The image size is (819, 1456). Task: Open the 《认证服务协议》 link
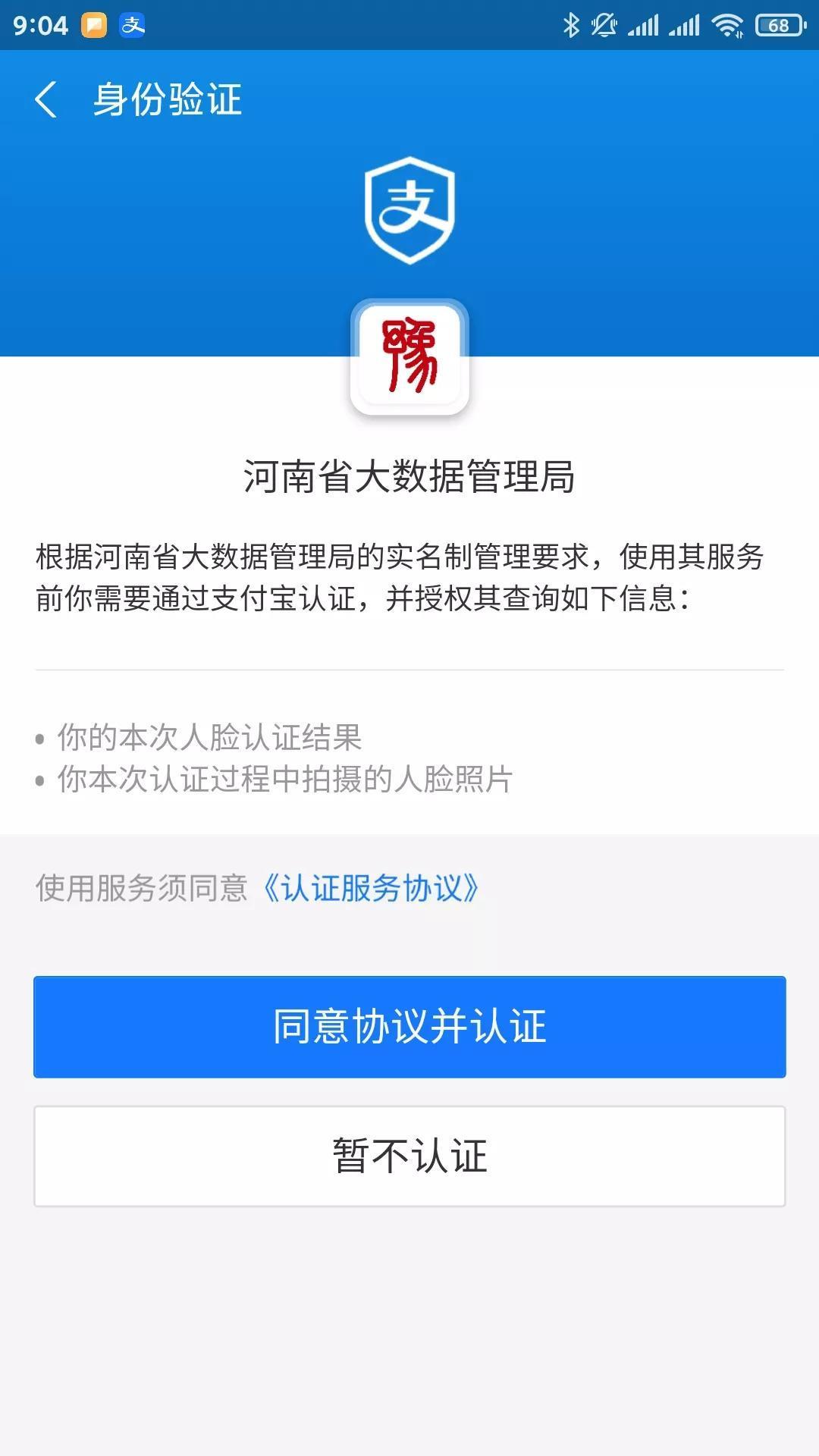pyautogui.click(x=372, y=888)
